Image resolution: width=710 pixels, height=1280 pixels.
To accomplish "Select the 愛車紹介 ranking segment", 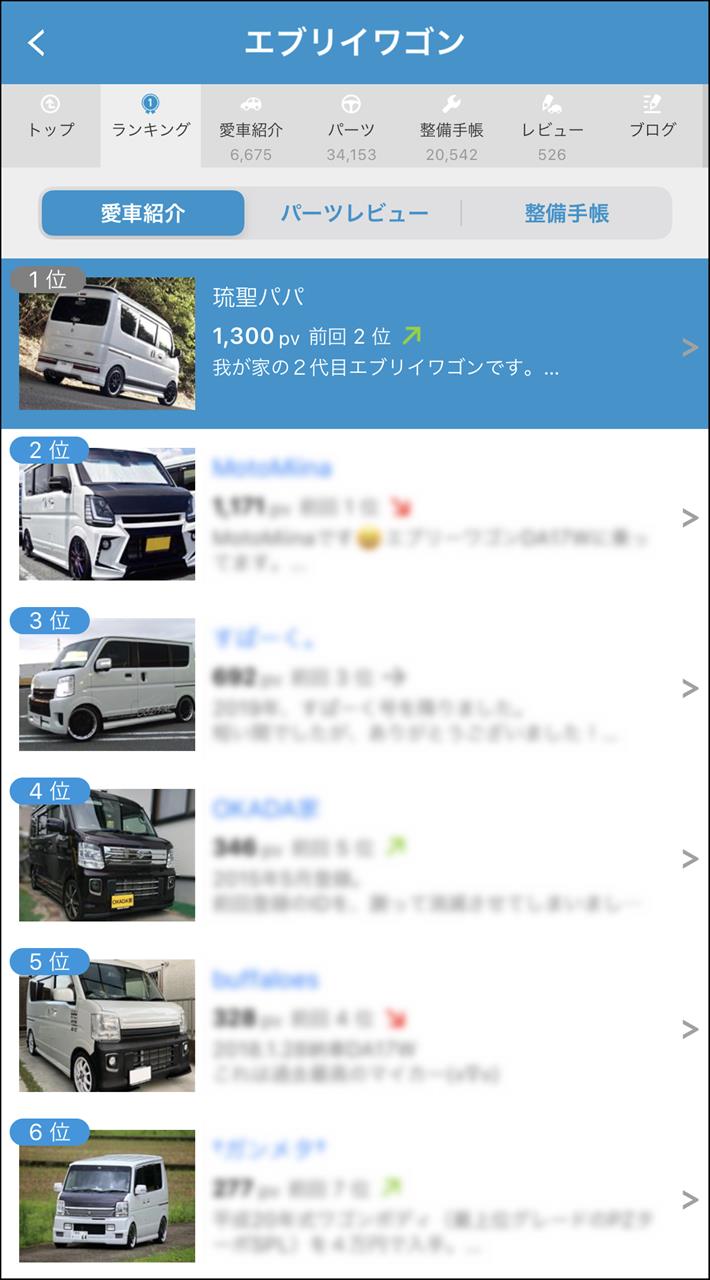I will [x=143, y=213].
